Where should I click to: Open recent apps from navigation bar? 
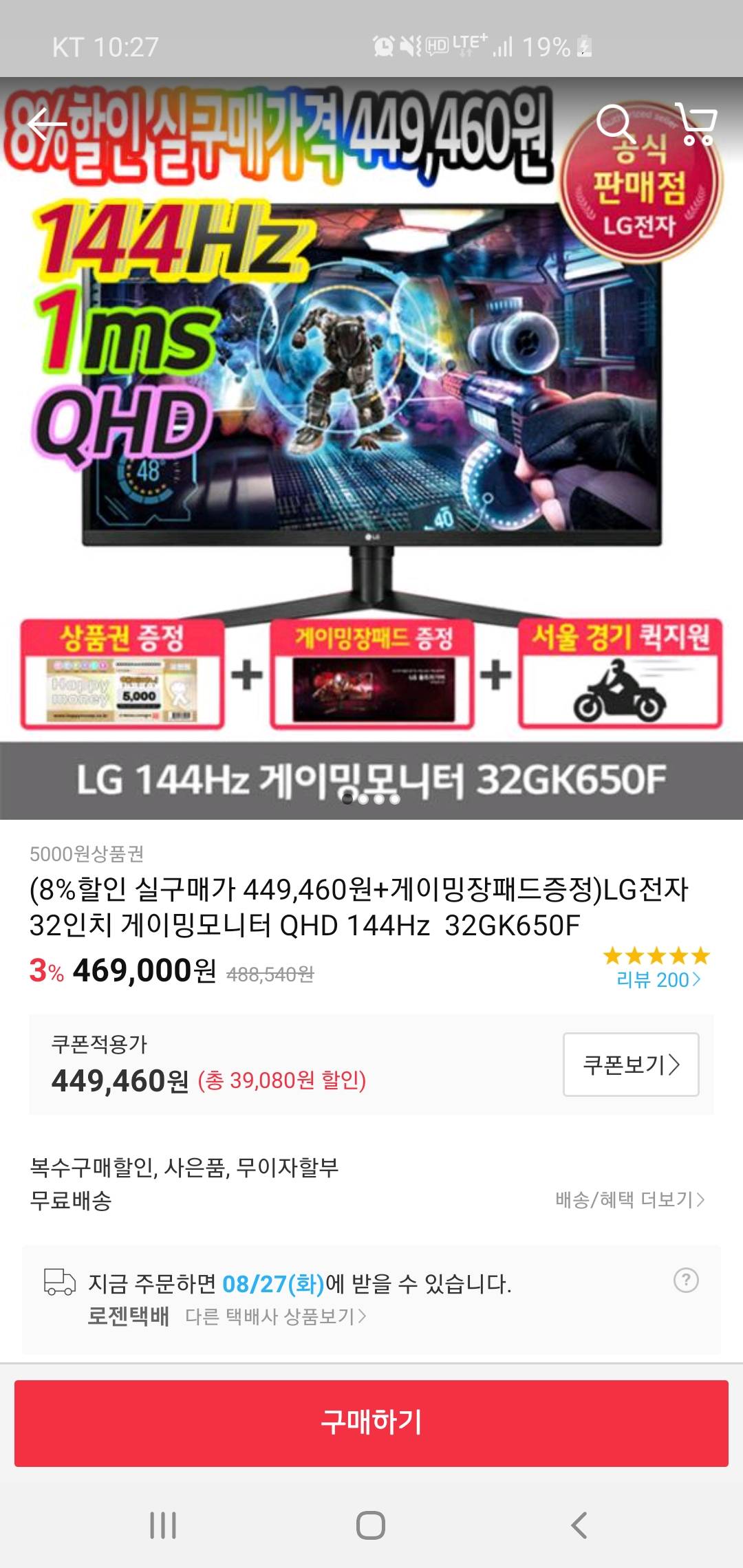coord(163,1525)
